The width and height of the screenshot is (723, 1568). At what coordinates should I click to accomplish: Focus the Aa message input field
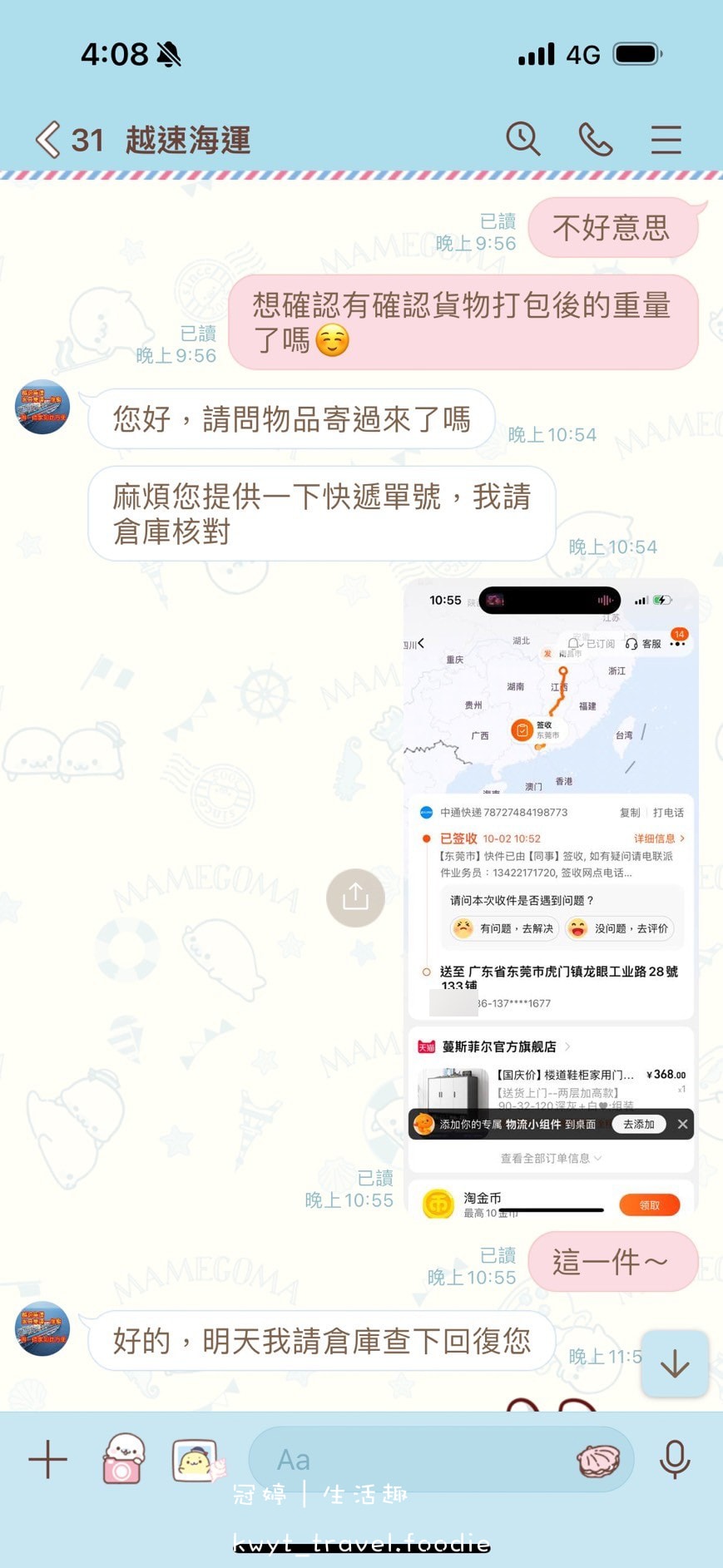click(x=416, y=1459)
